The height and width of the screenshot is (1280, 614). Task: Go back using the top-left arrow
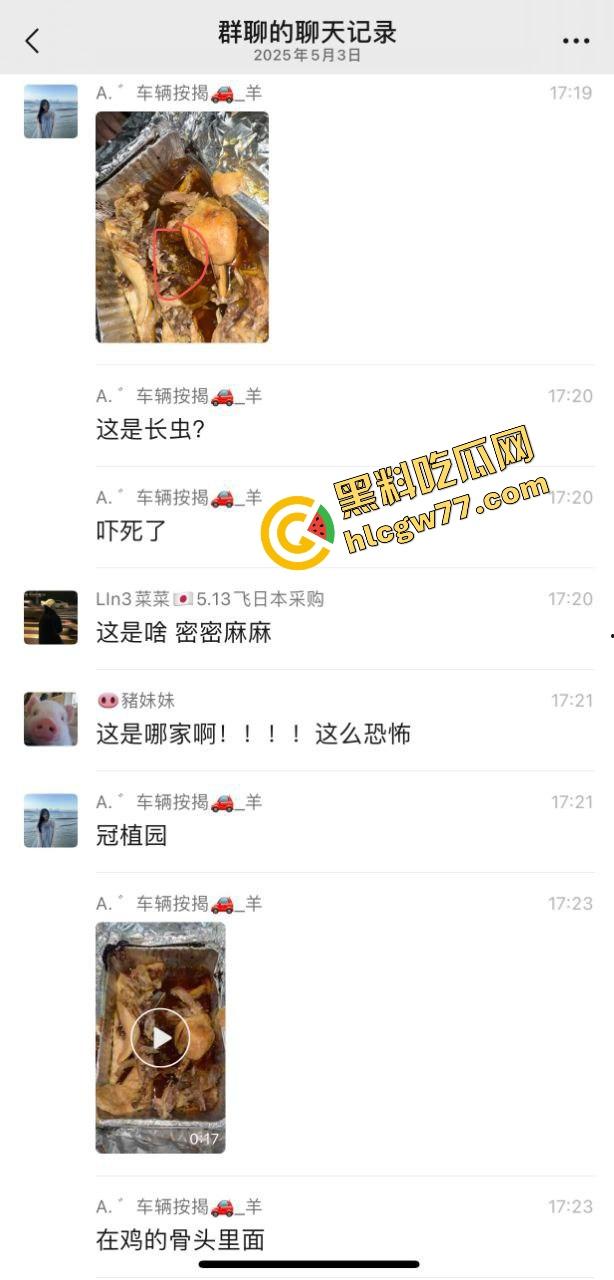(32, 41)
